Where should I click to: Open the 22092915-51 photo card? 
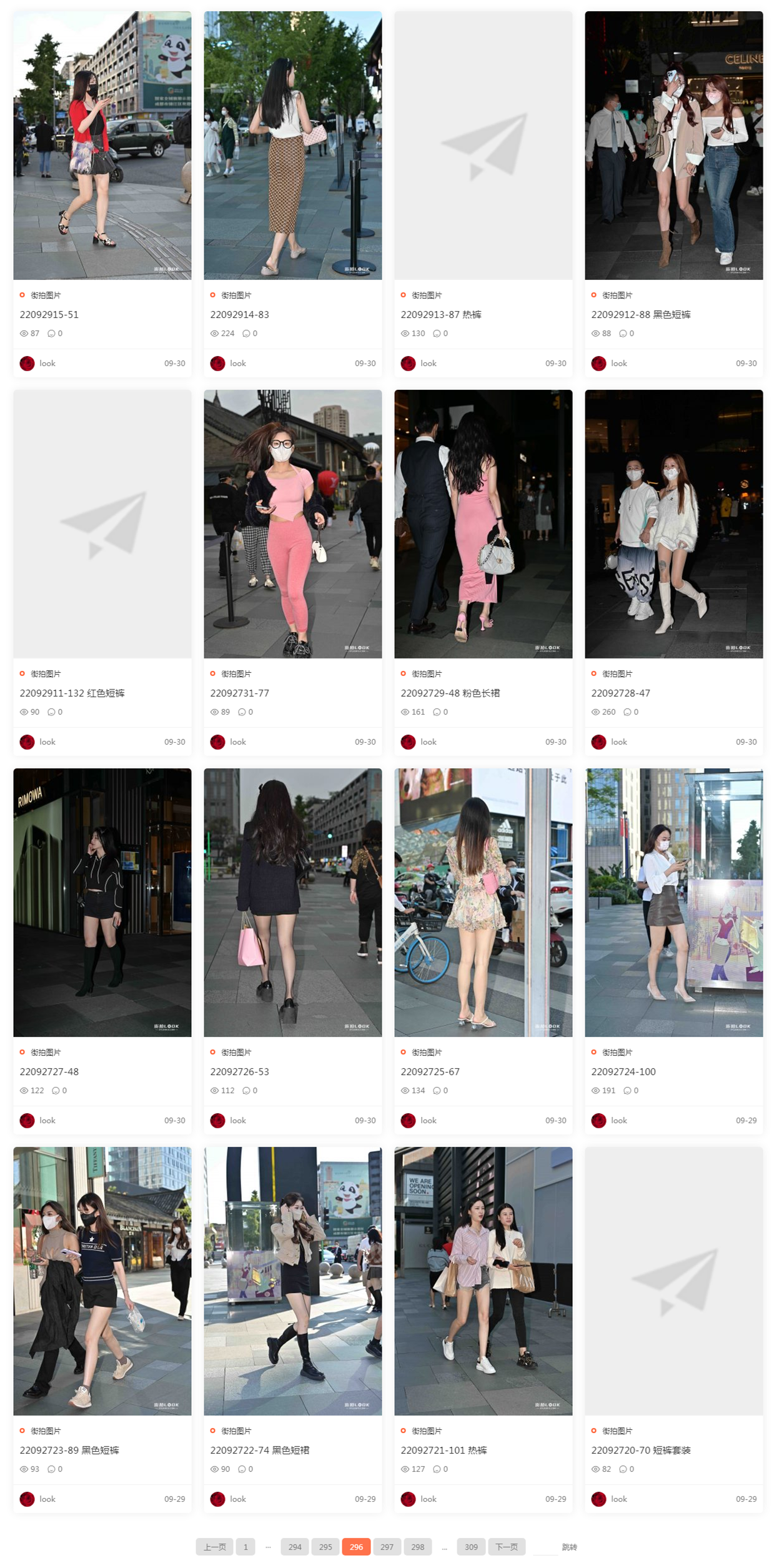click(102, 146)
